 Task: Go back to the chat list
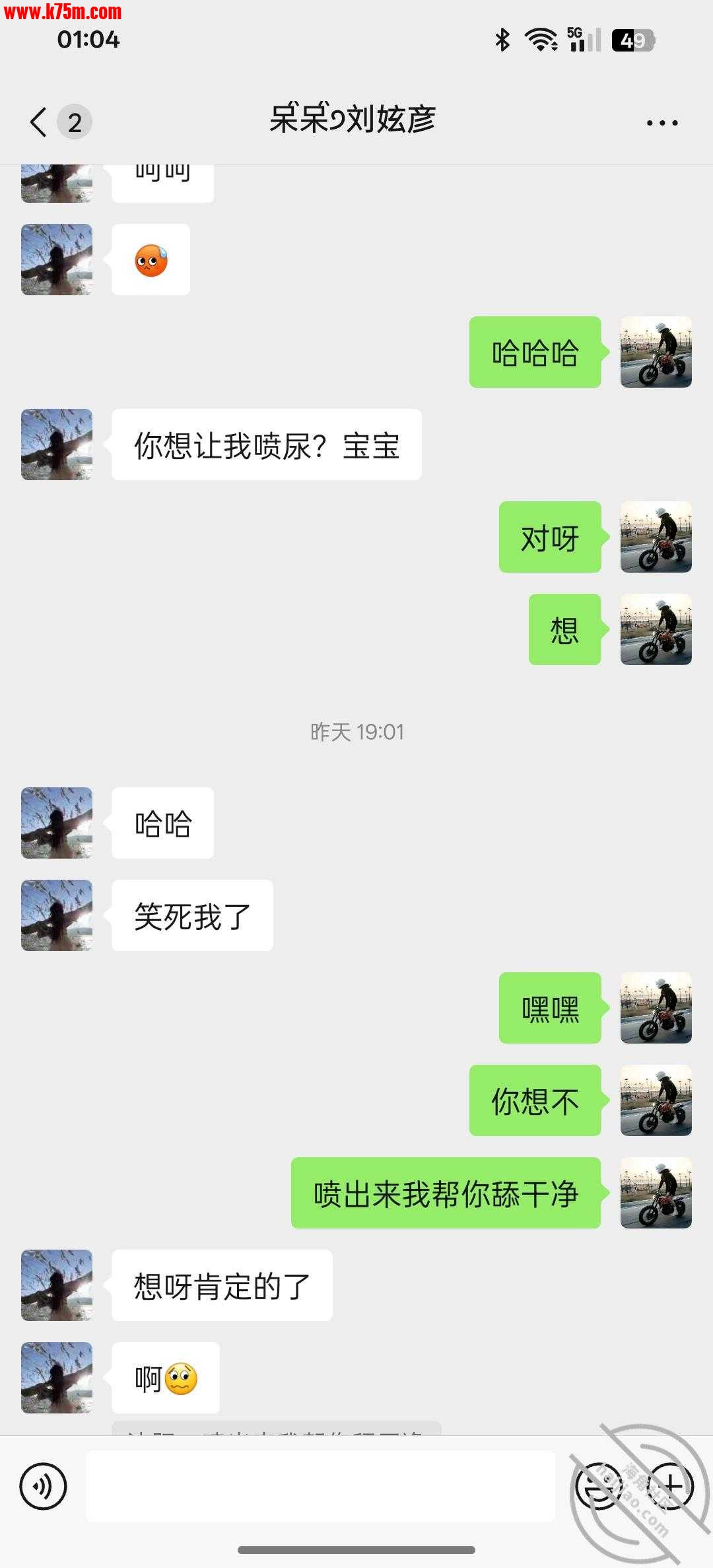40,122
